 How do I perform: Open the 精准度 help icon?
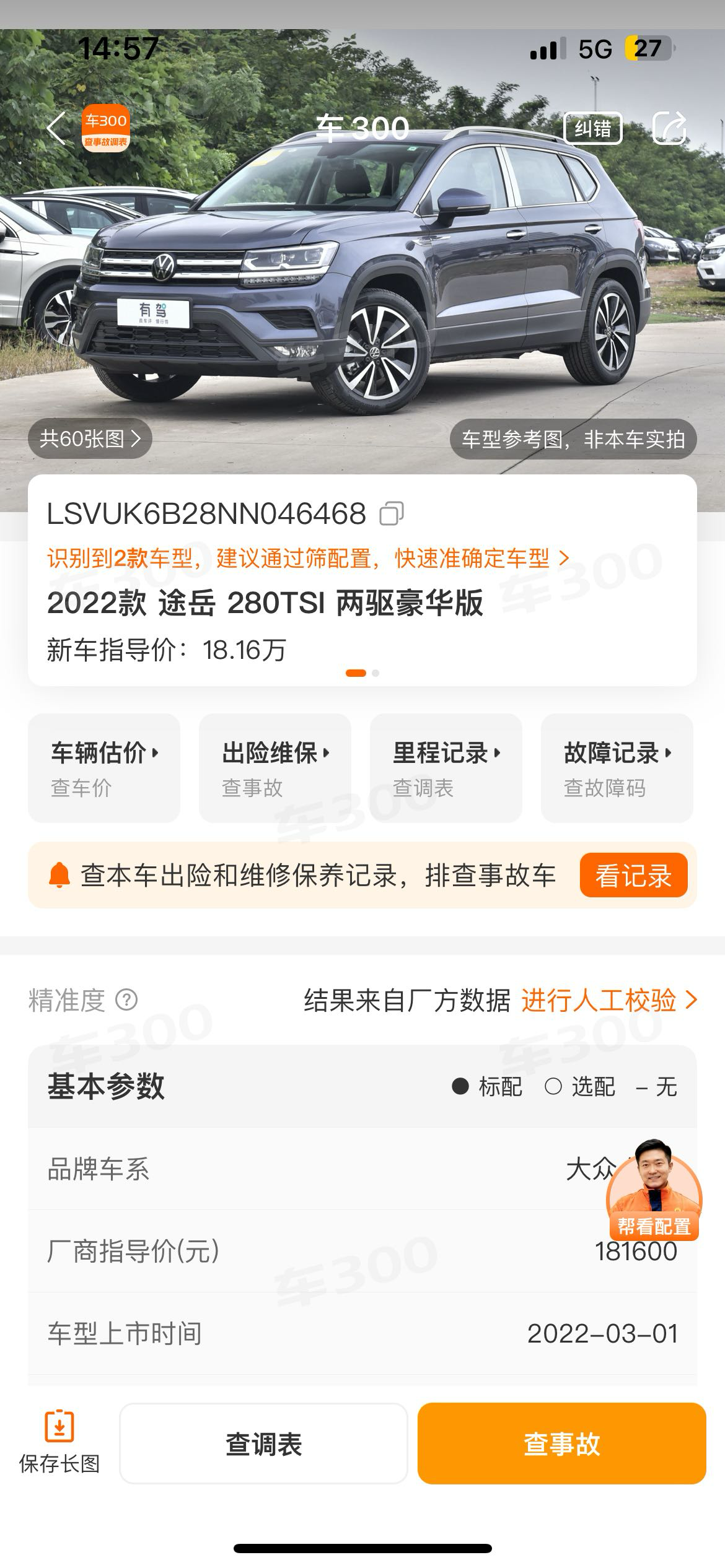click(x=127, y=1000)
